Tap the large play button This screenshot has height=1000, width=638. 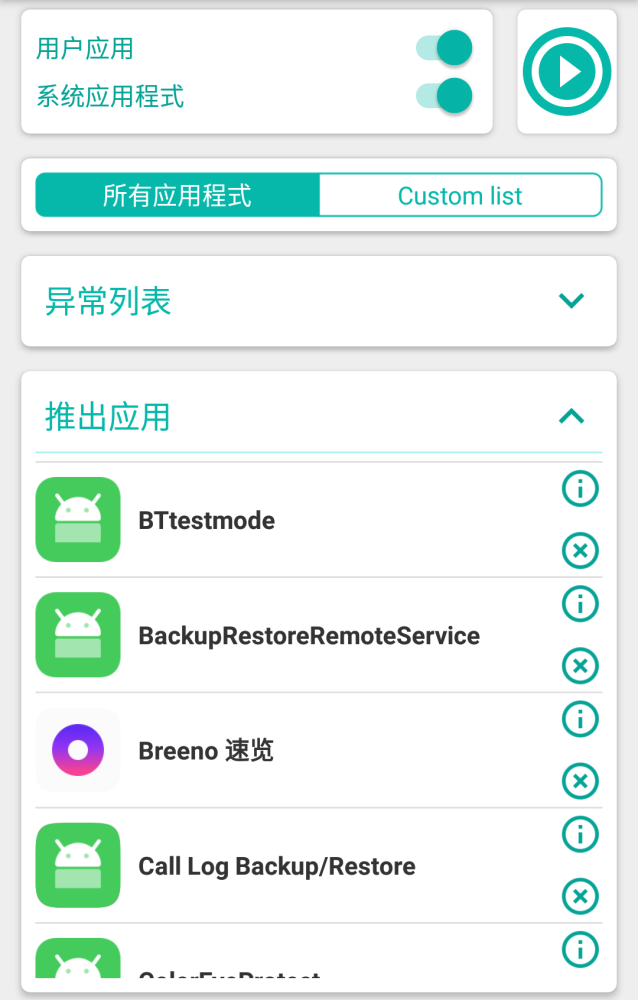coord(566,72)
